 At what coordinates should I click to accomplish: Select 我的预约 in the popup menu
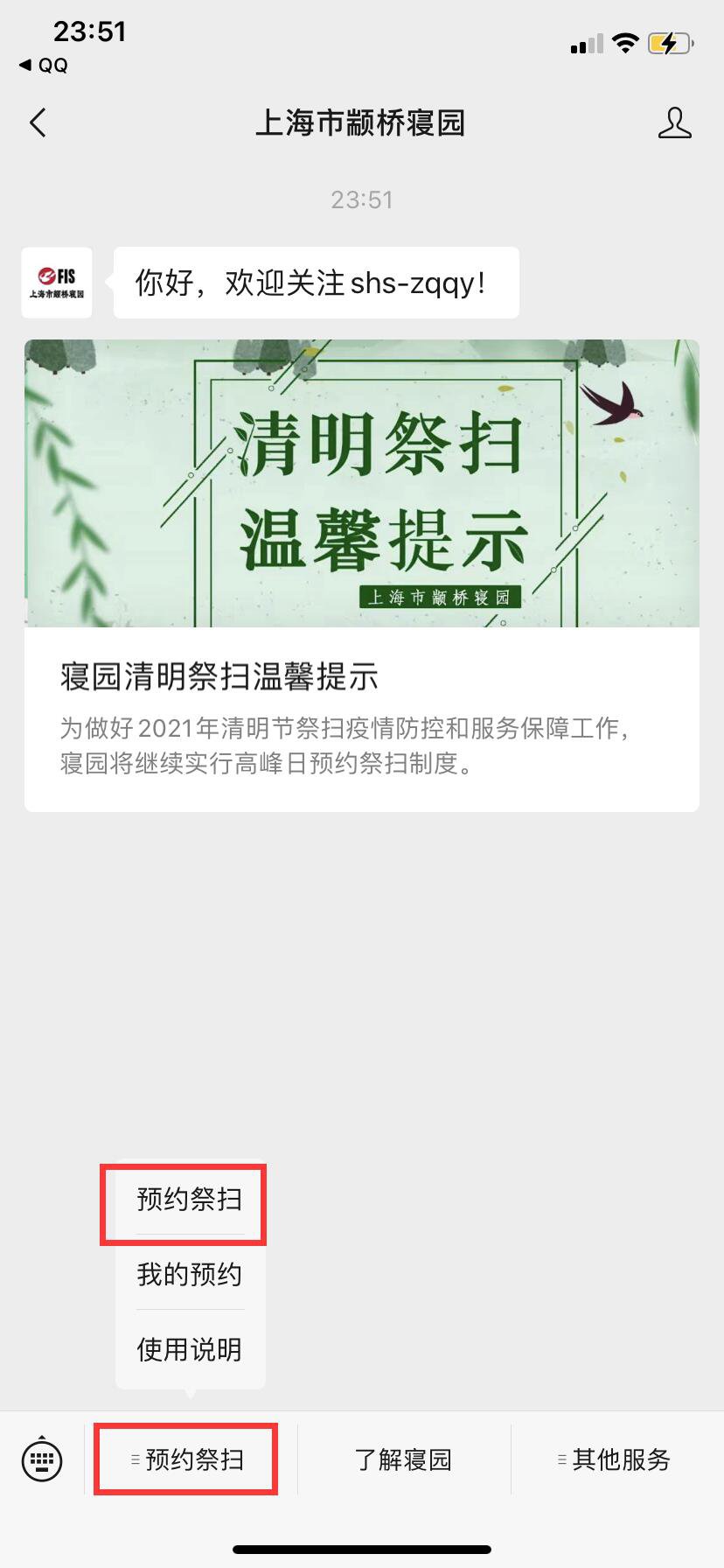[x=189, y=1275]
